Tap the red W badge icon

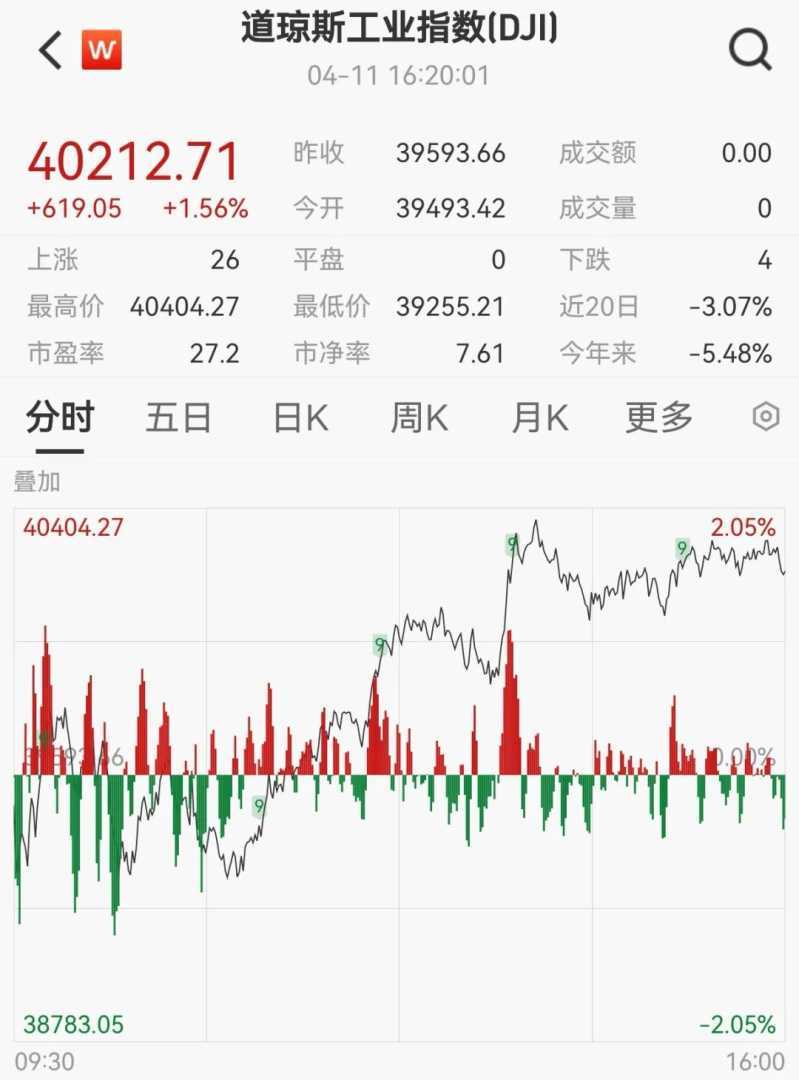[101, 49]
